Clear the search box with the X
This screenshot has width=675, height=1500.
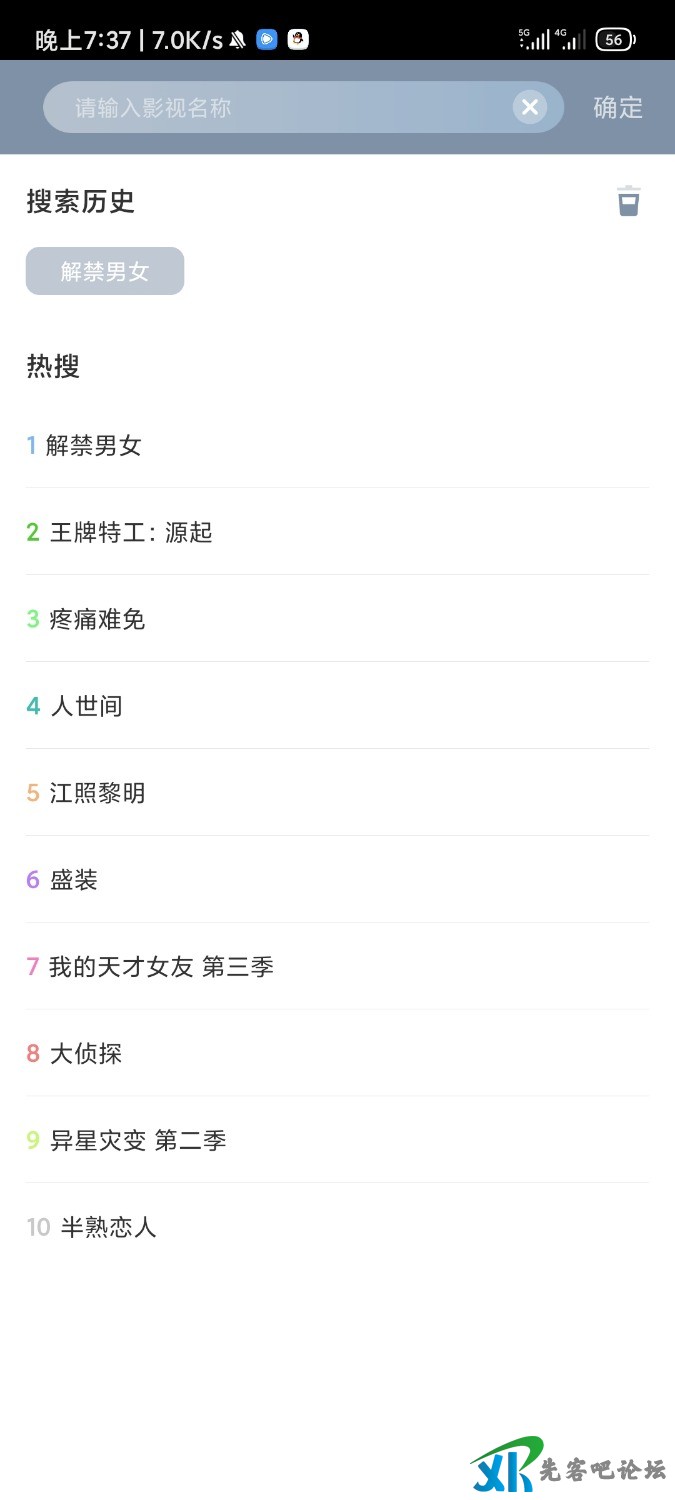coord(530,107)
